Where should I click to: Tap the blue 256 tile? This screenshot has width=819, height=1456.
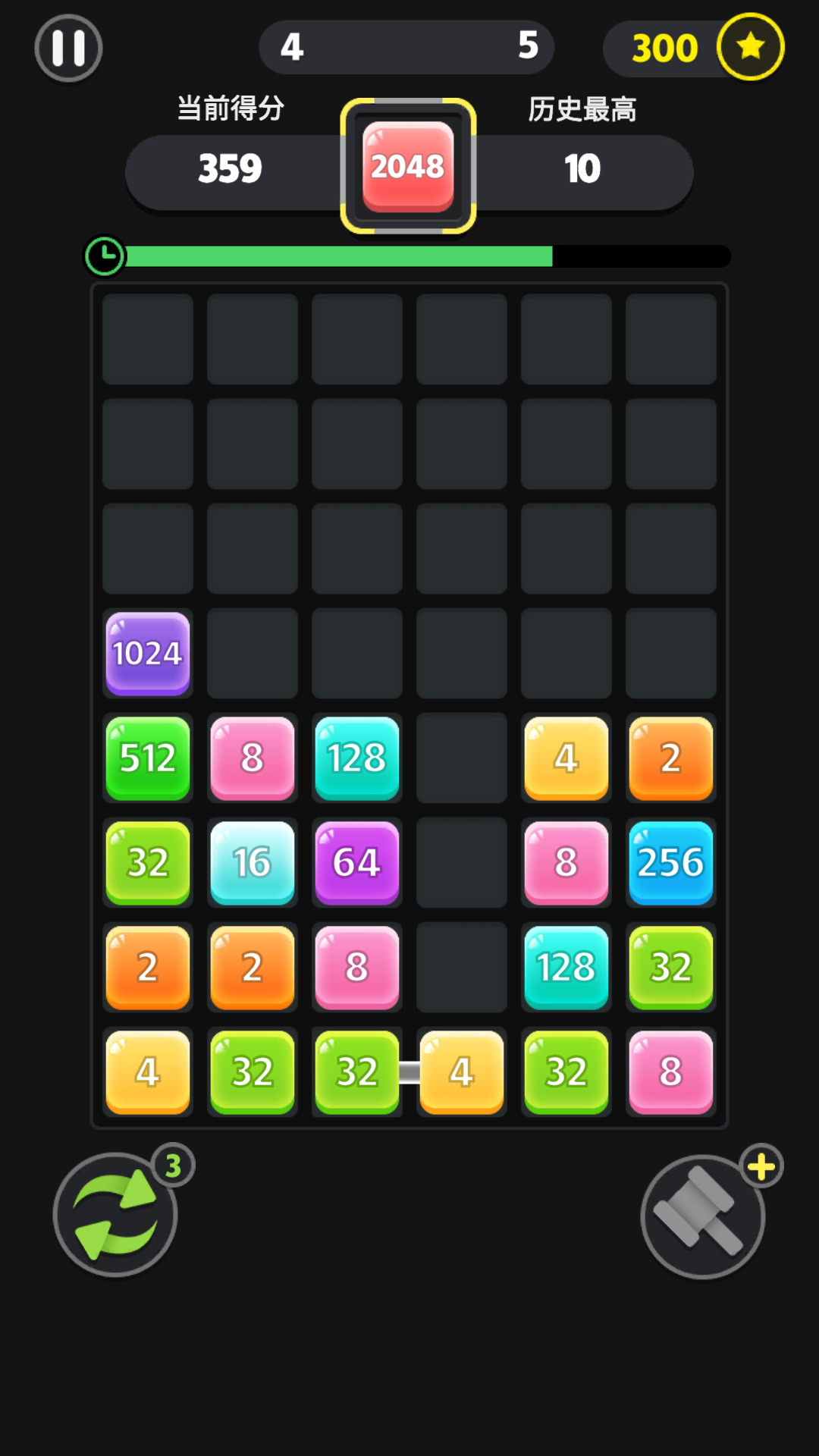[671, 862]
